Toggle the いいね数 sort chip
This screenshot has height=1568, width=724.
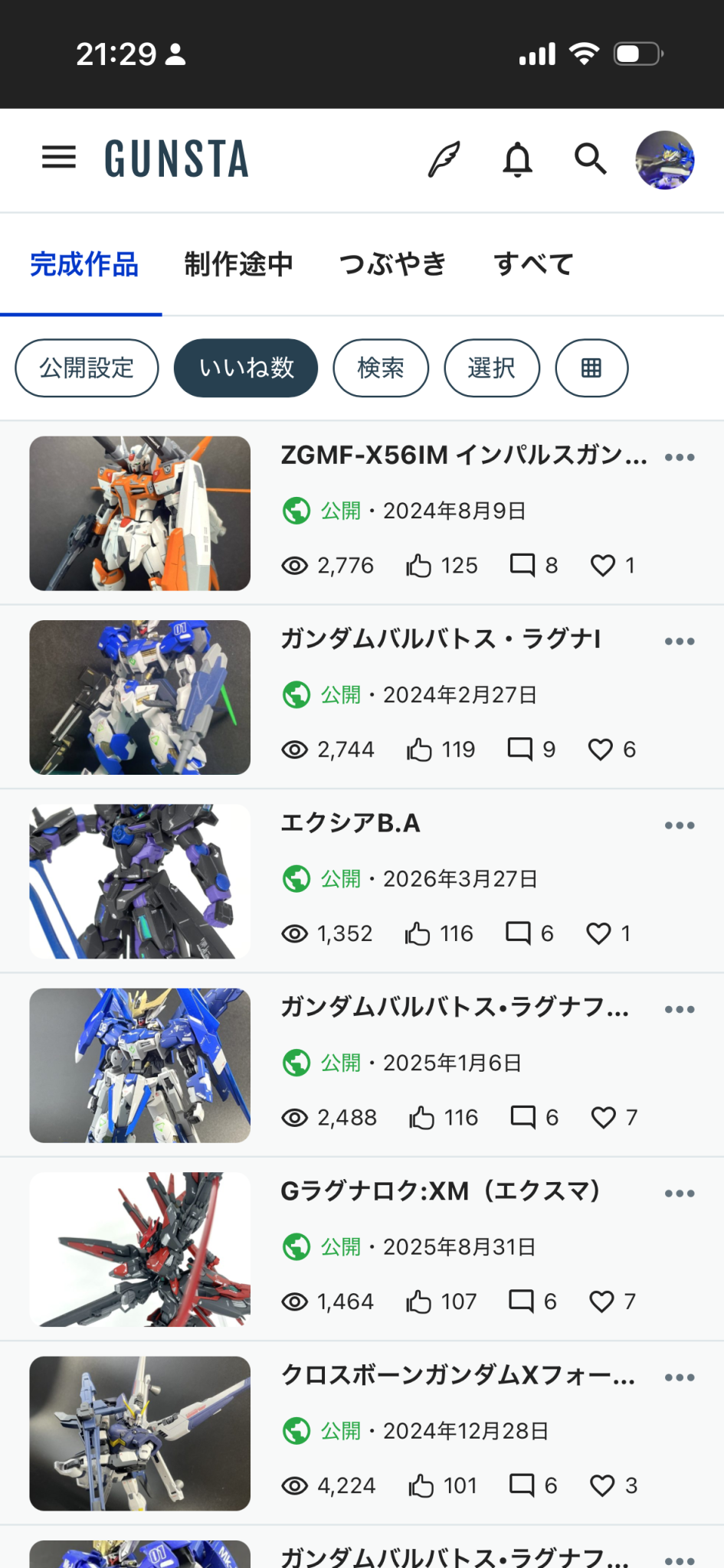(x=246, y=368)
